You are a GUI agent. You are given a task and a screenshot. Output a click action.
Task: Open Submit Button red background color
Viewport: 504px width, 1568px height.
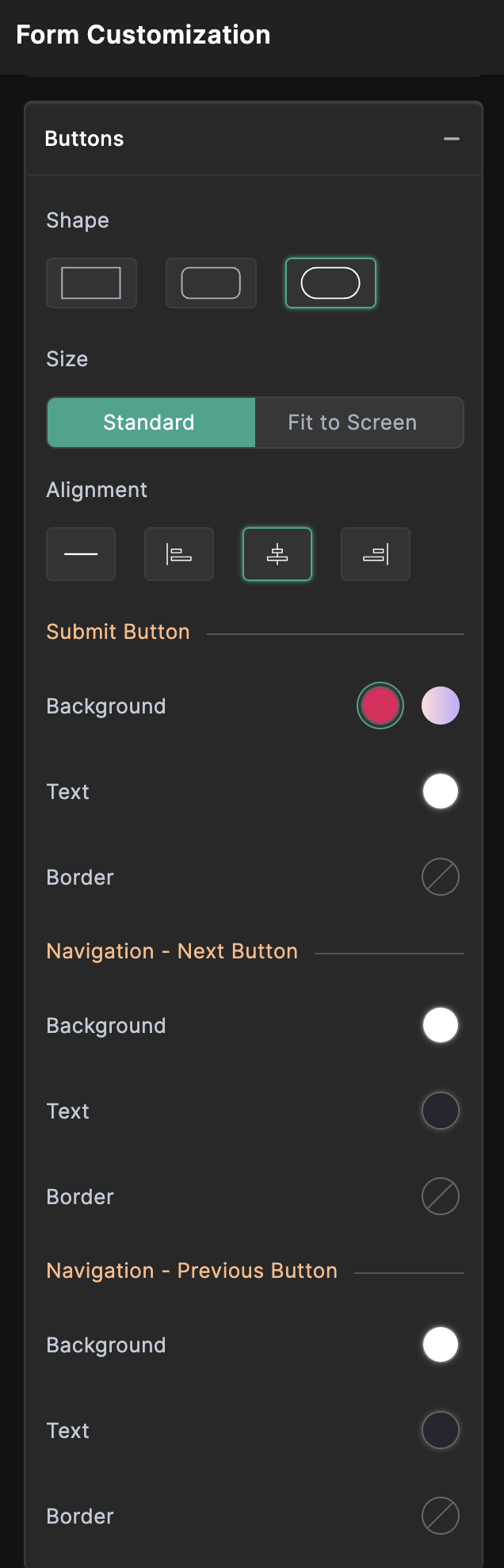tap(380, 706)
